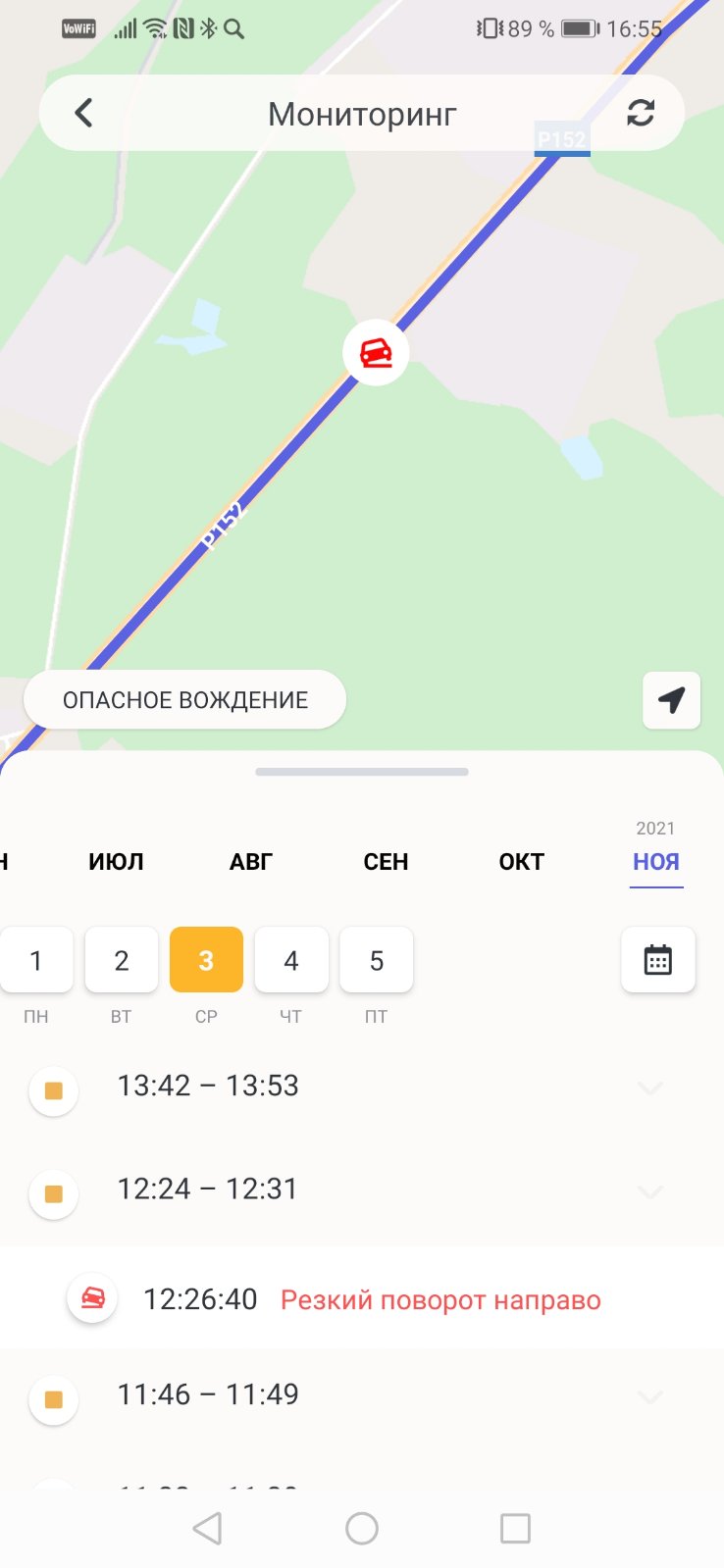Open the 12:26:40 Резкий поворот направо event

point(371,1300)
